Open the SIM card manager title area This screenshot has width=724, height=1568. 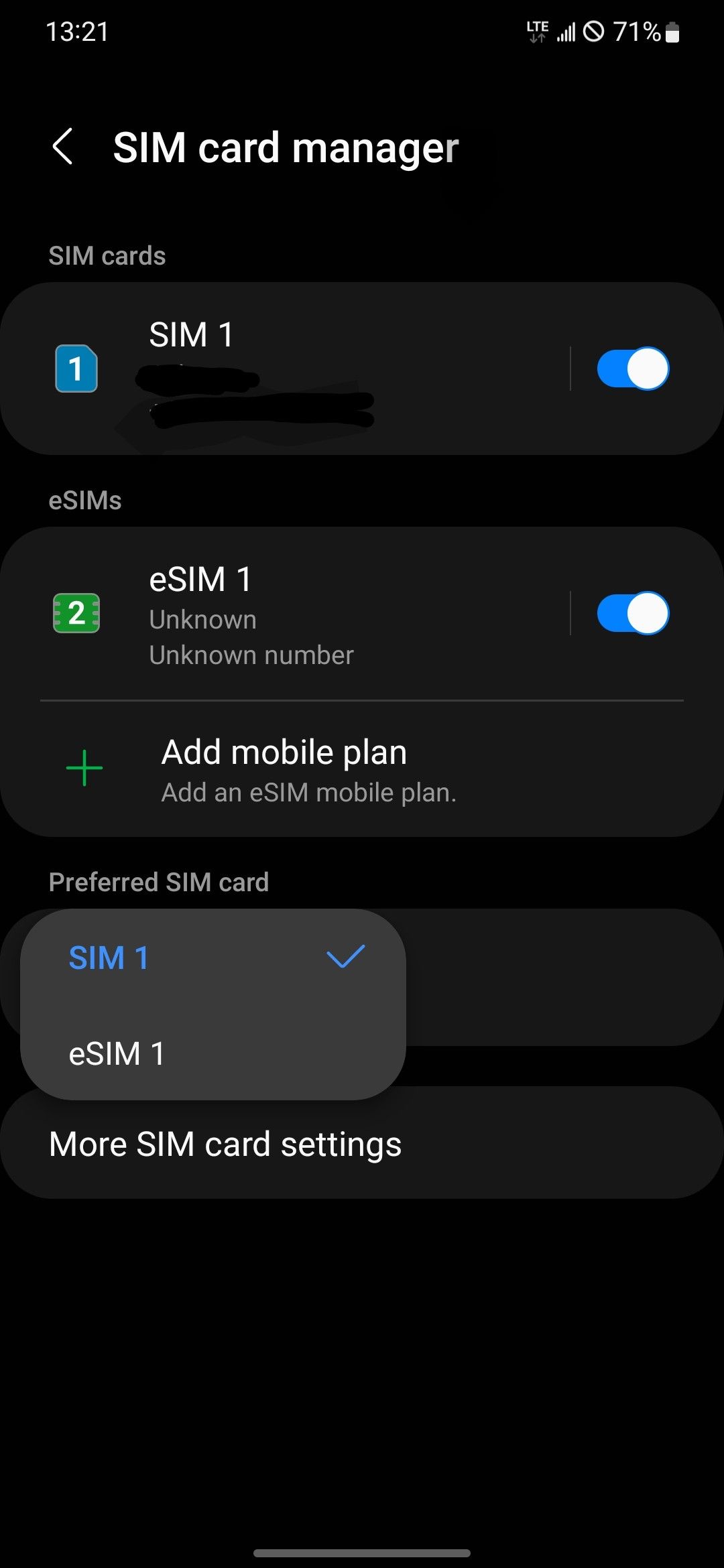tap(285, 146)
